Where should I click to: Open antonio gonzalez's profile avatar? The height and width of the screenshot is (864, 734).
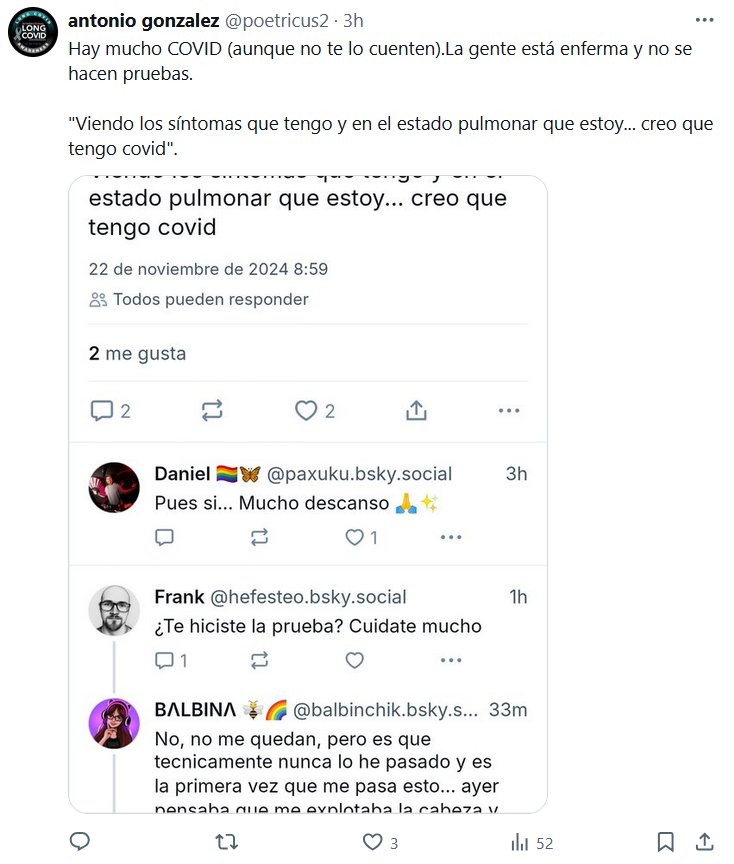(33, 32)
